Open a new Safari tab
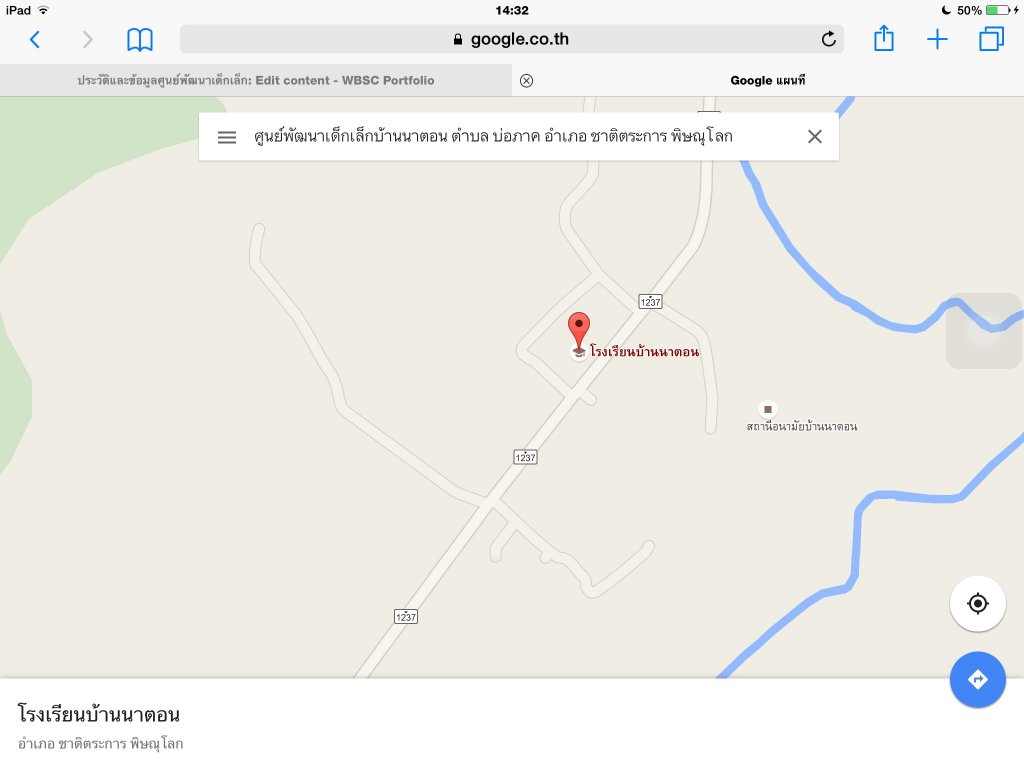 coord(937,40)
